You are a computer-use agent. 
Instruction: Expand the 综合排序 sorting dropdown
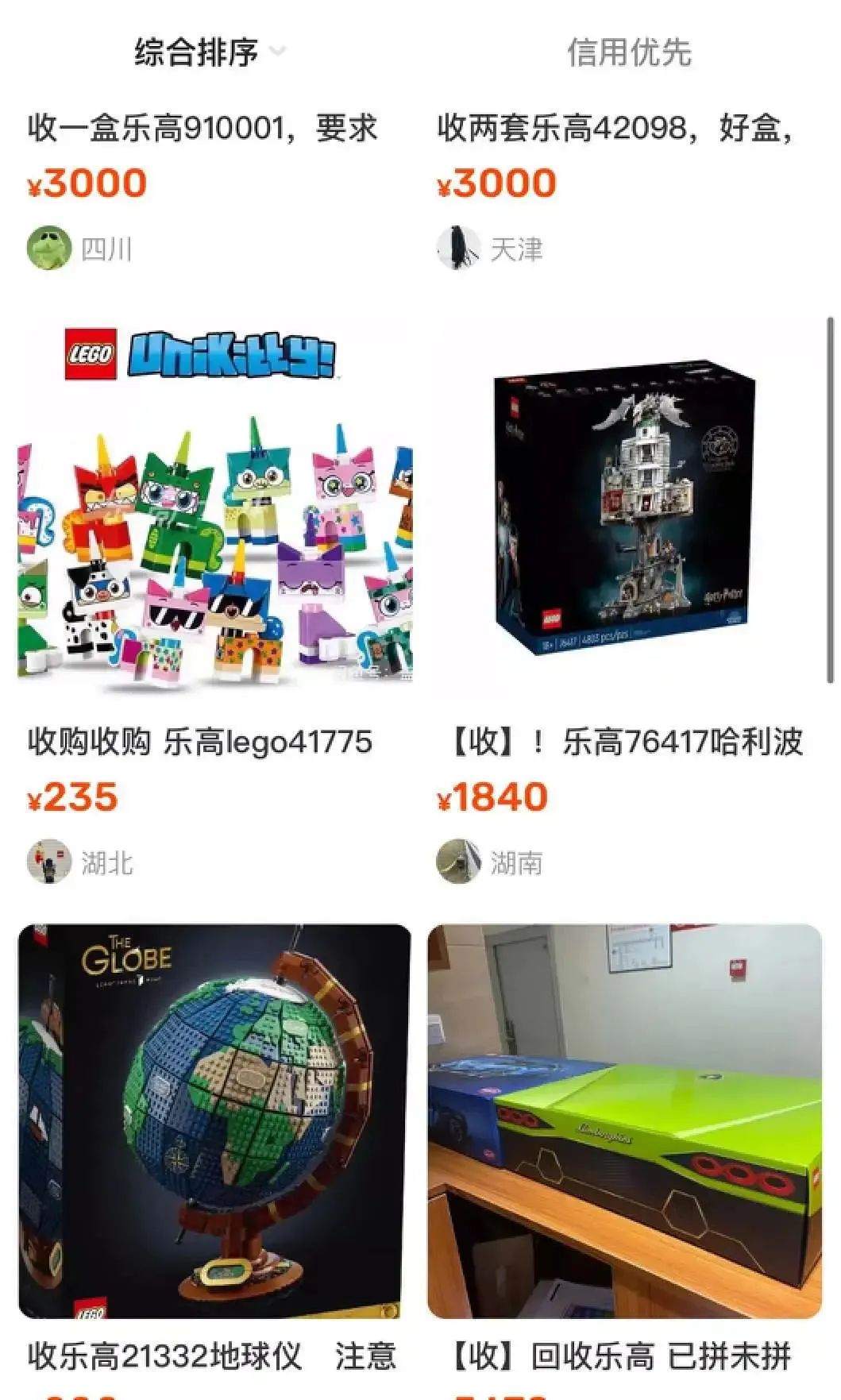208,52
